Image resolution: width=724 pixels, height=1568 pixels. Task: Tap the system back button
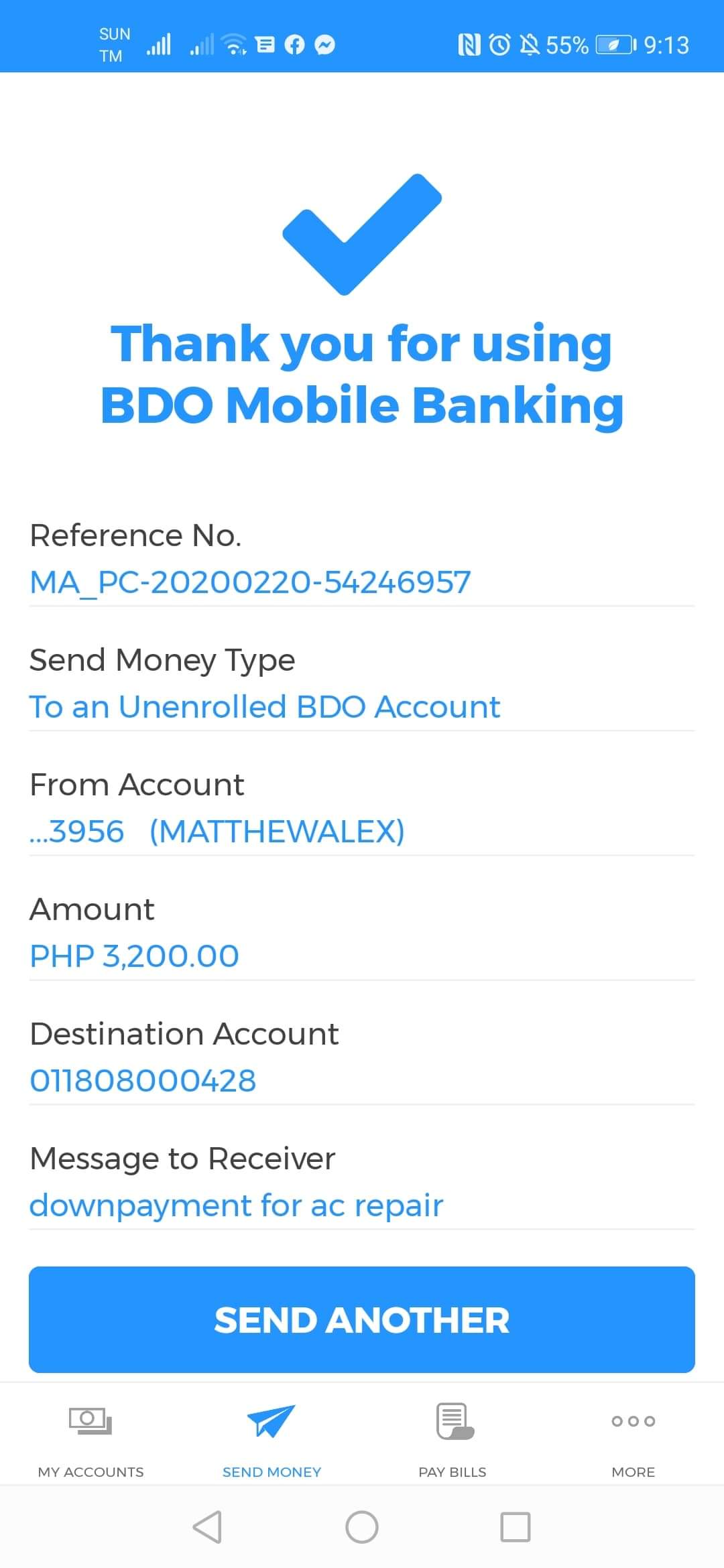click(x=207, y=1527)
